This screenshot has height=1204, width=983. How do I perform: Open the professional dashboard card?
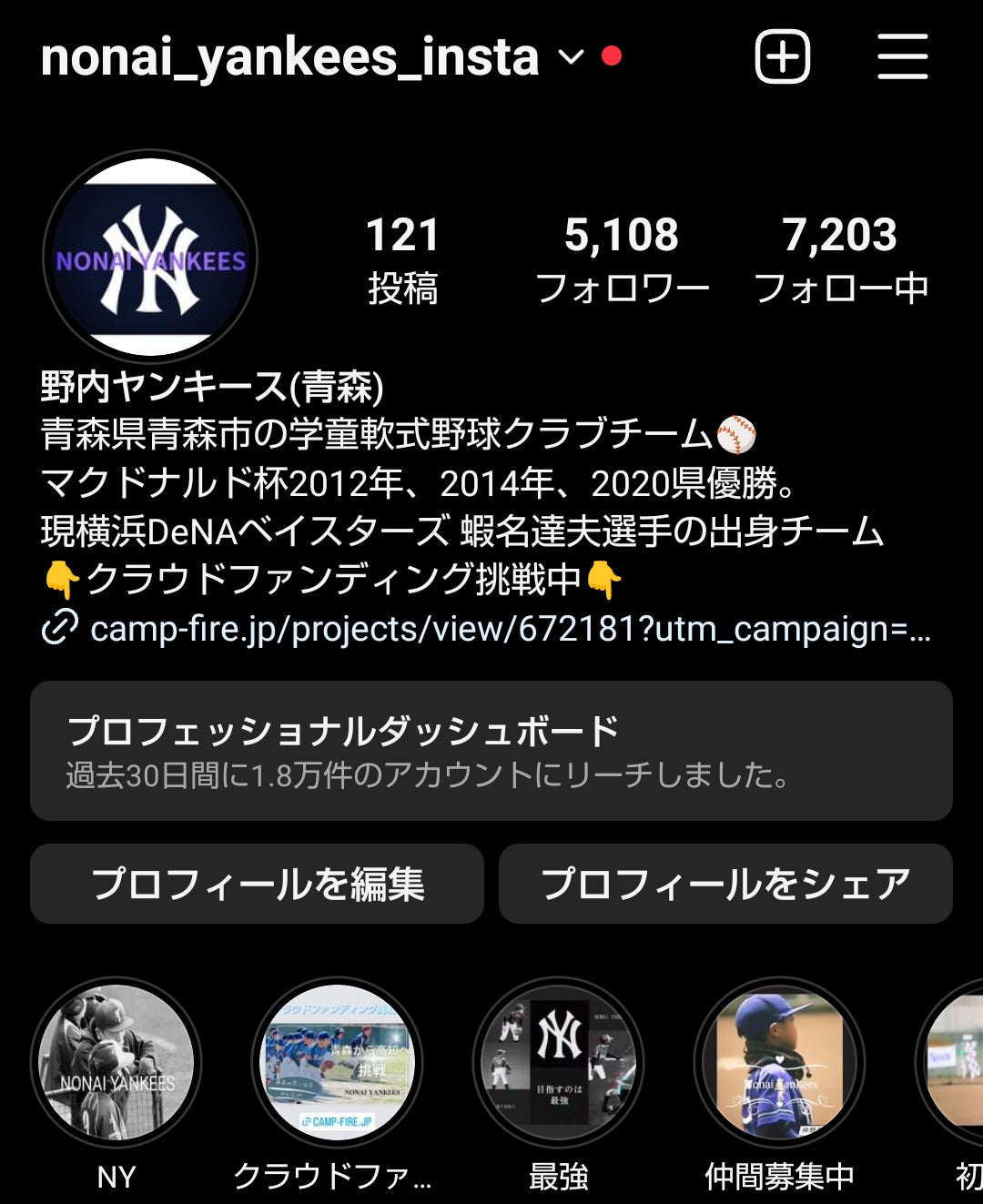coord(491,751)
